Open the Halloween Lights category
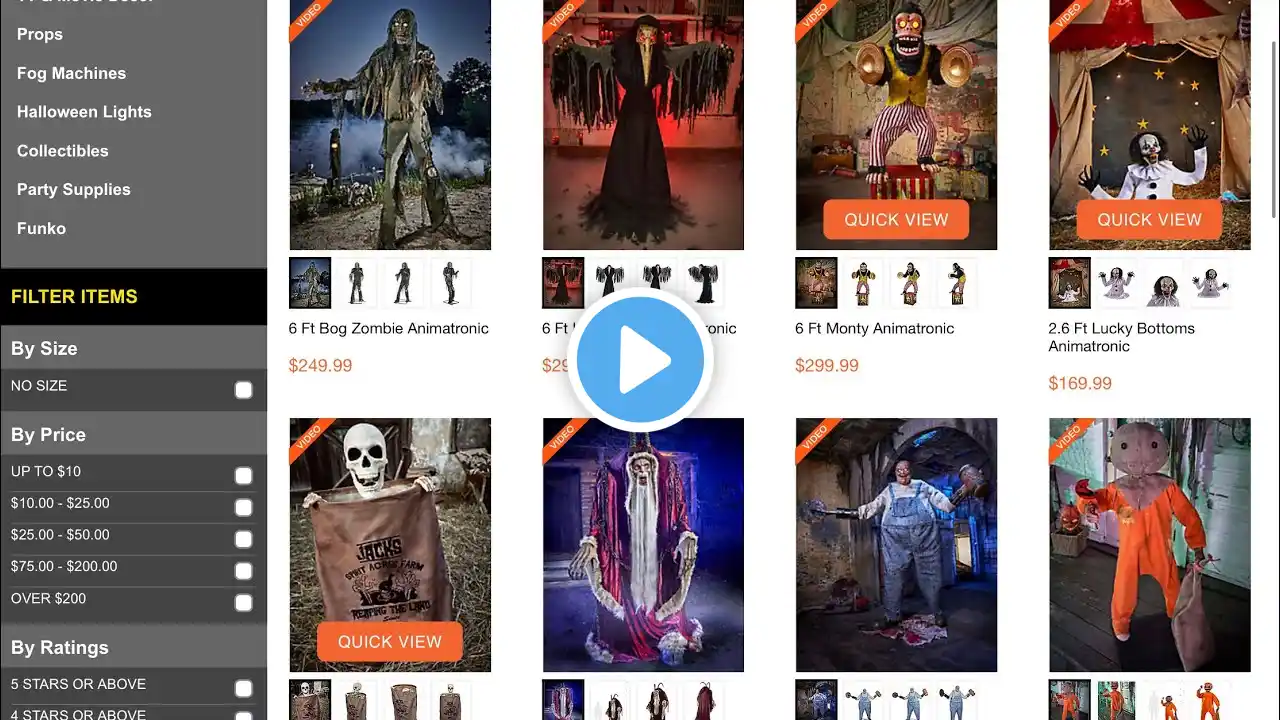Image resolution: width=1280 pixels, height=720 pixels. pyautogui.click(x=84, y=112)
